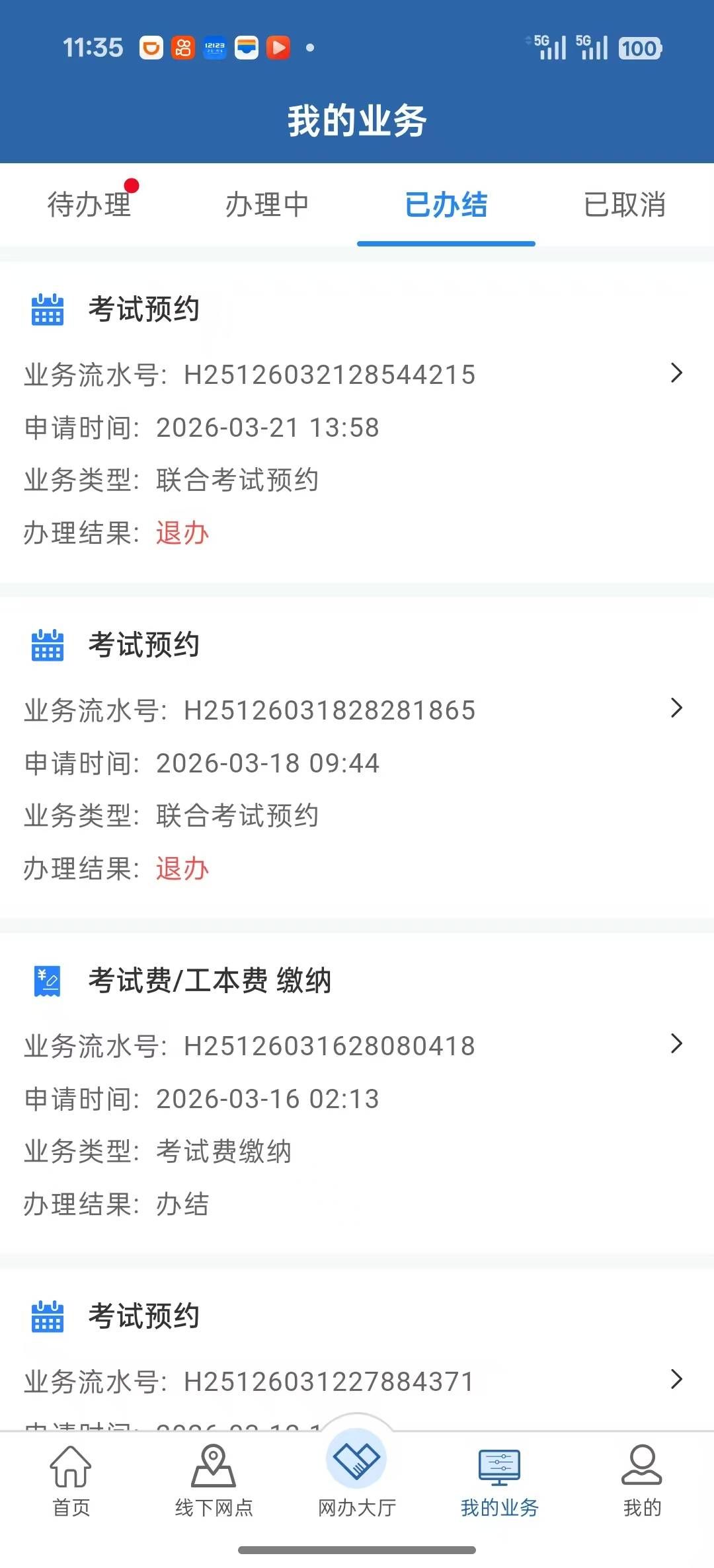Tap the 我的业务 bottom tab
Screen dimensions: 714x1568
(x=500, y=1480)
